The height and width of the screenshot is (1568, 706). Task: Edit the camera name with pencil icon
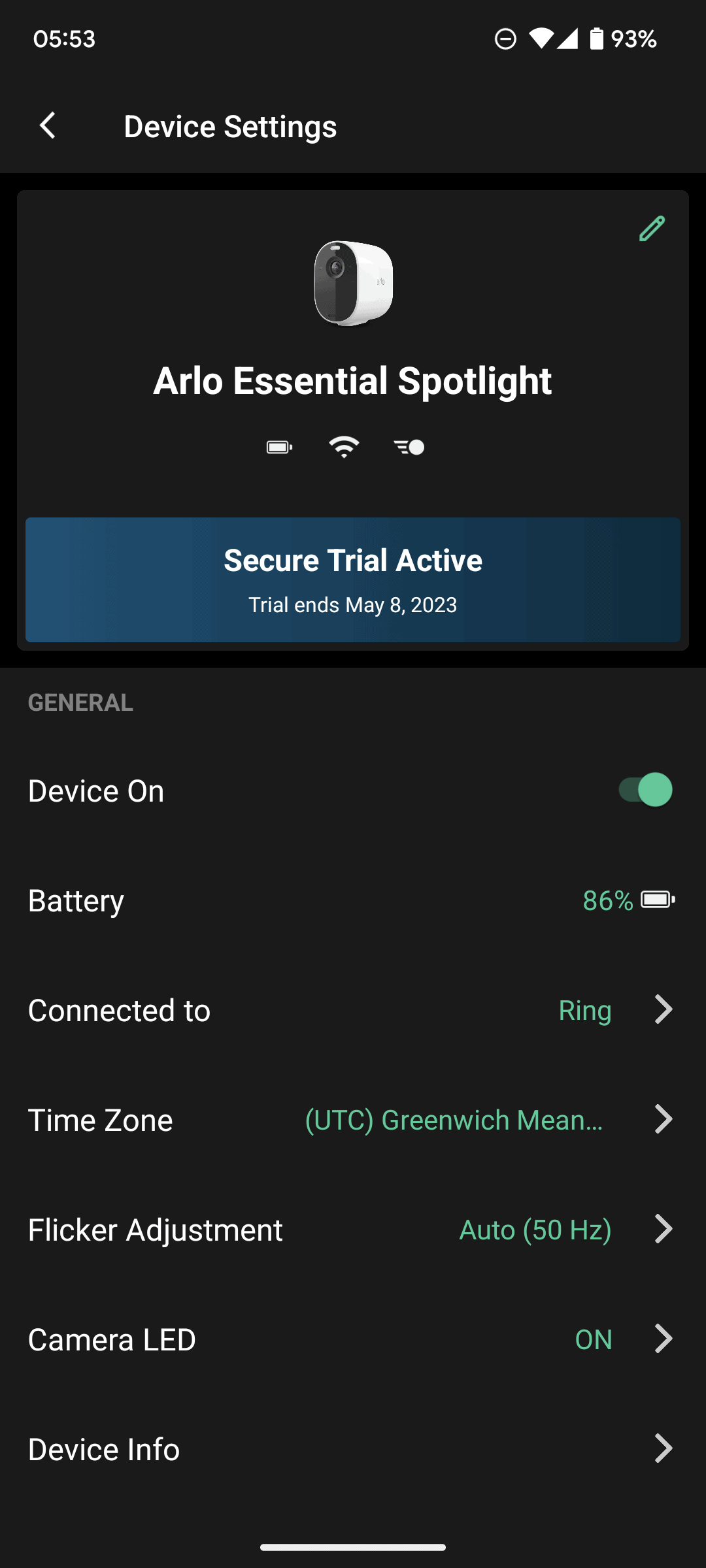point(652,229)
